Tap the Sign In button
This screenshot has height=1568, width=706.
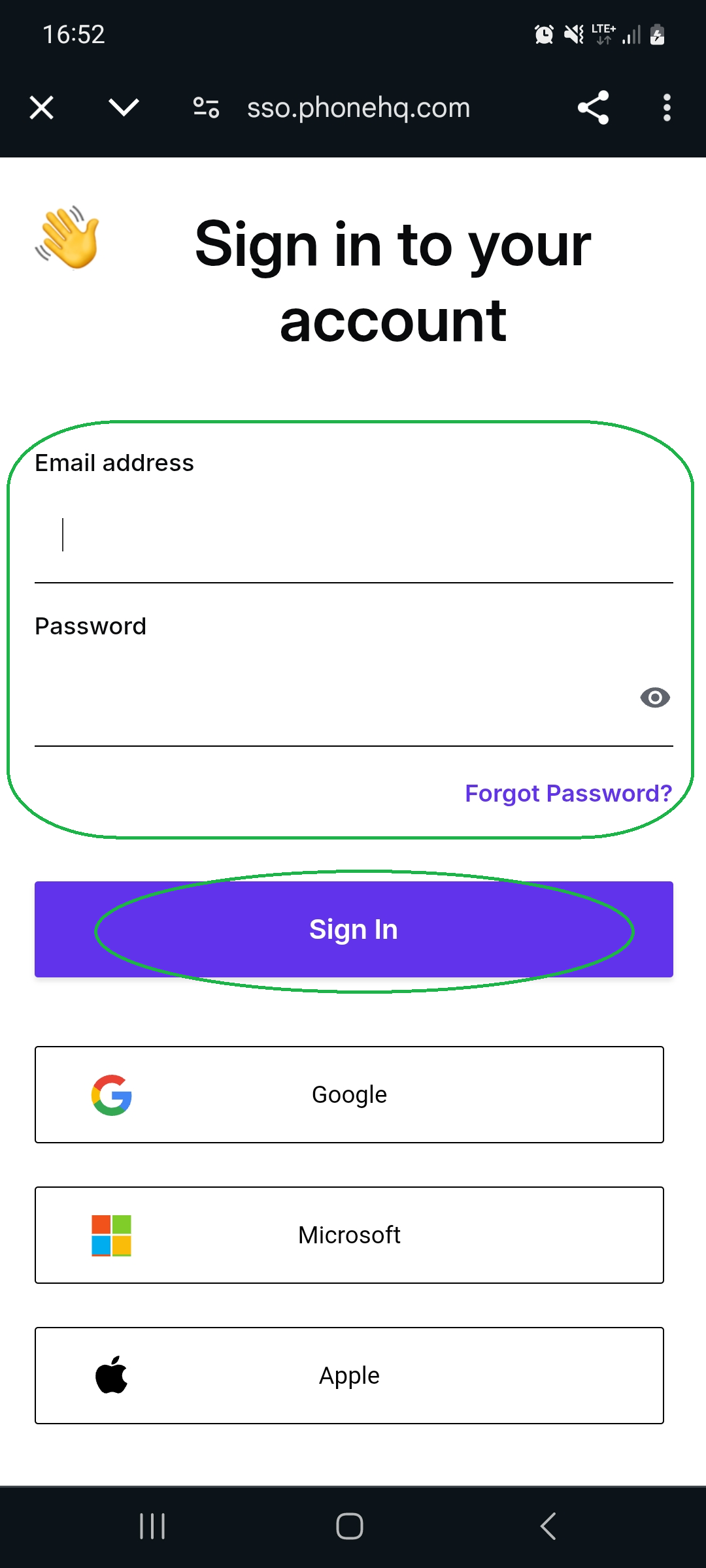353,929
